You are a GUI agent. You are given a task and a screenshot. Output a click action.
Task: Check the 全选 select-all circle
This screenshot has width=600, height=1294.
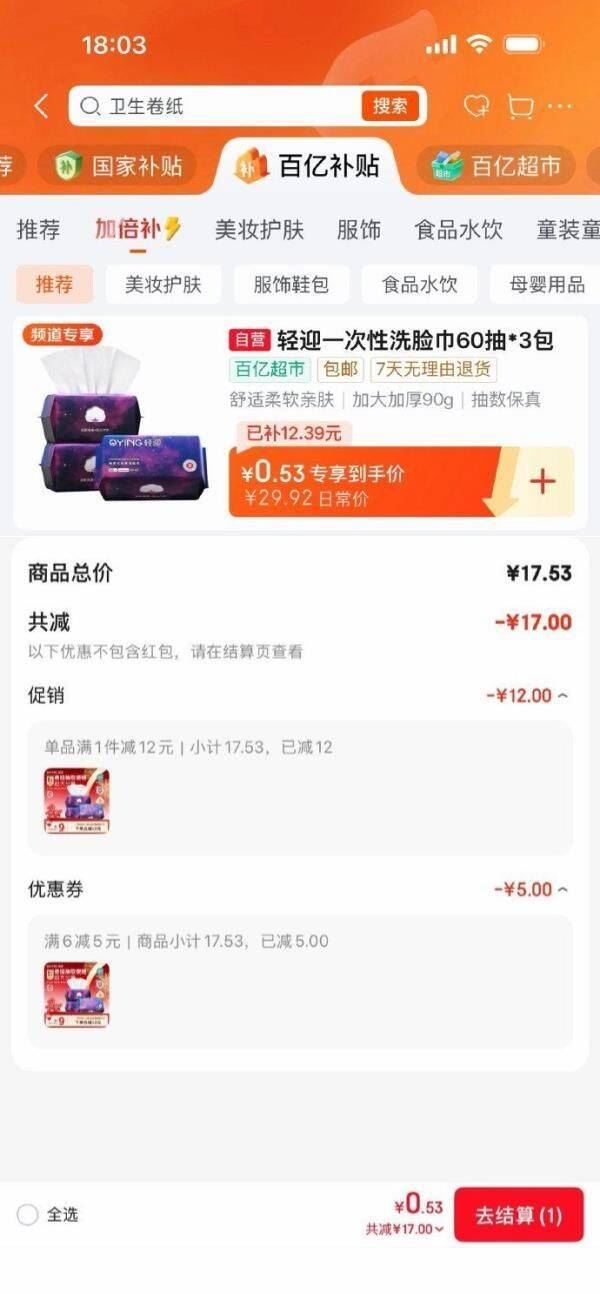click(28, 1215)
